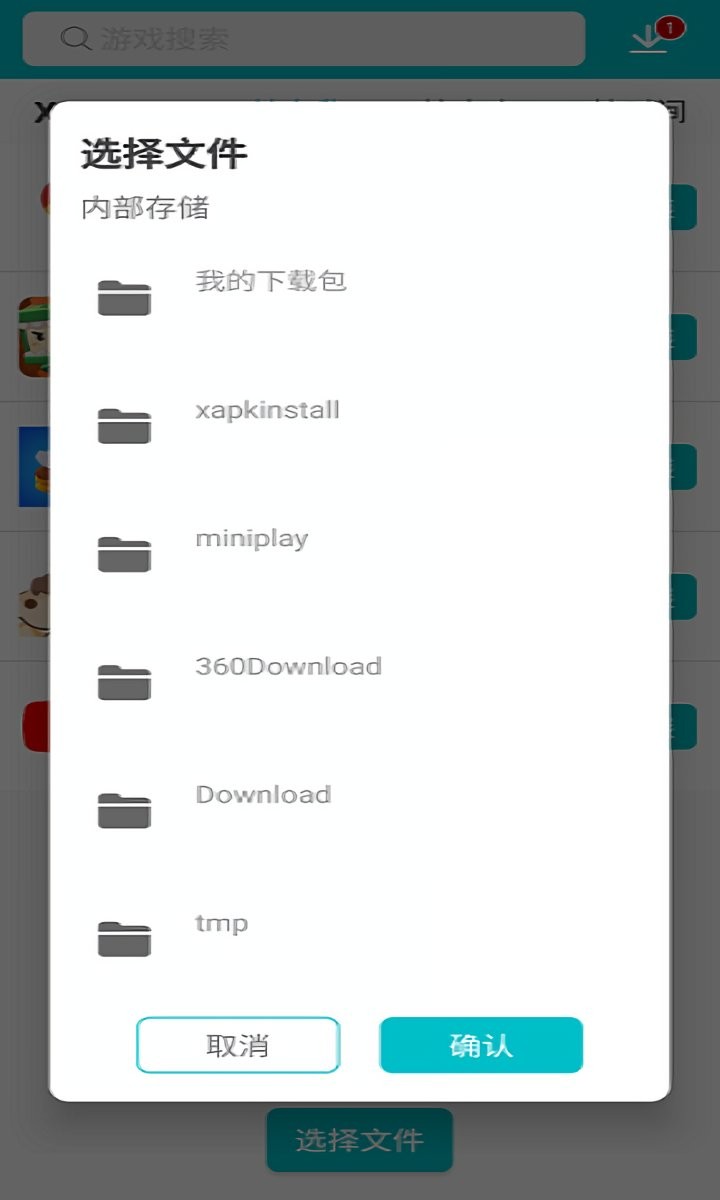Open the 360Download folder
Image resolution: width=720 pixels, height=1200 pixels.
click(288, 666)
